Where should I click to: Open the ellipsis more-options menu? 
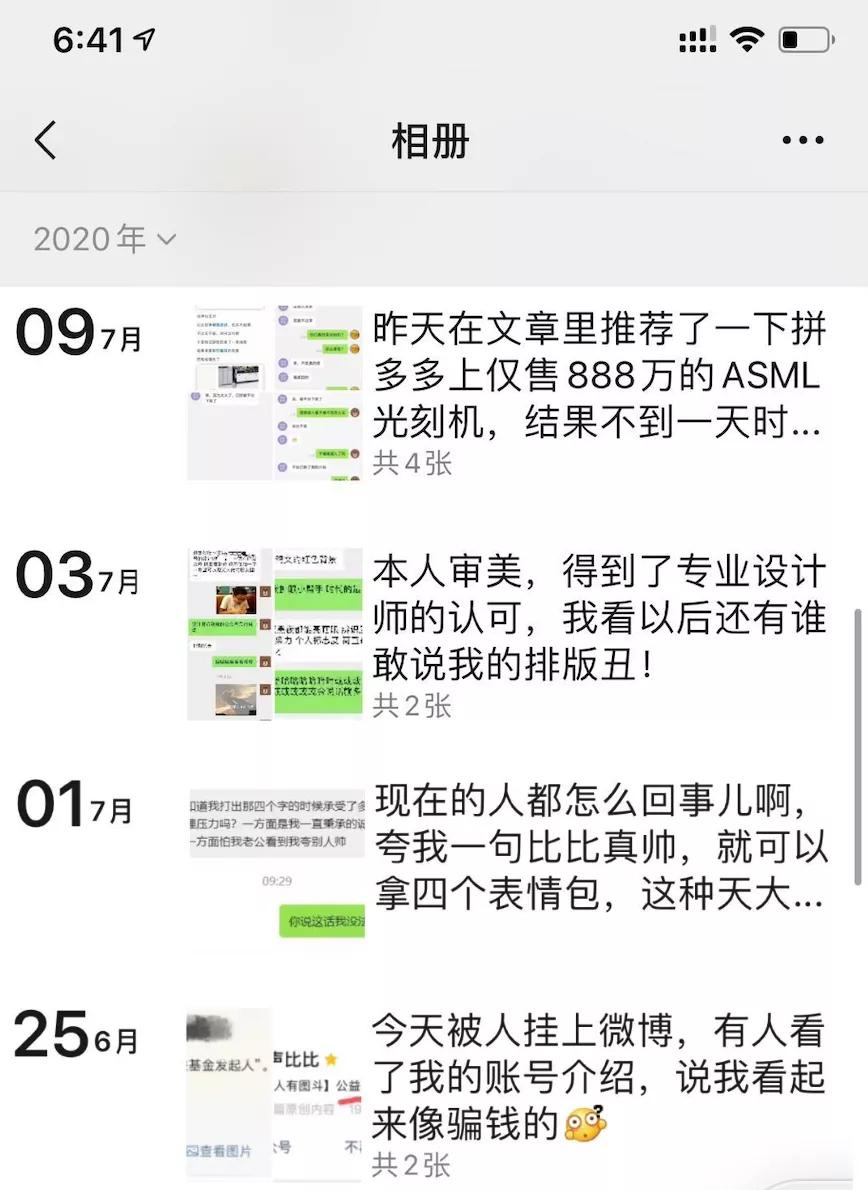803,140
